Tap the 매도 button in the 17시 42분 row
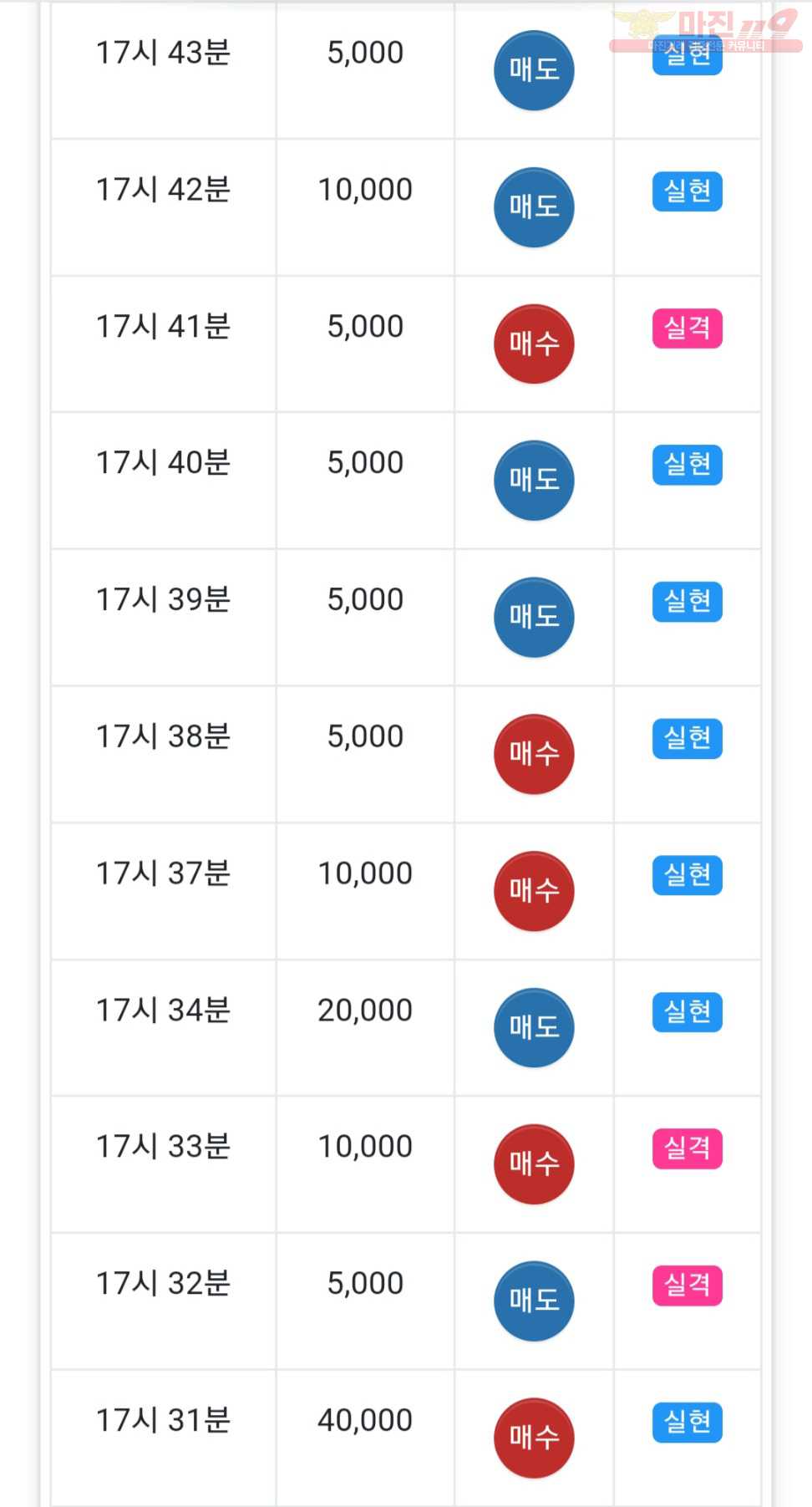This screenshot has height=1507, width=812. (x=534, y=206)
